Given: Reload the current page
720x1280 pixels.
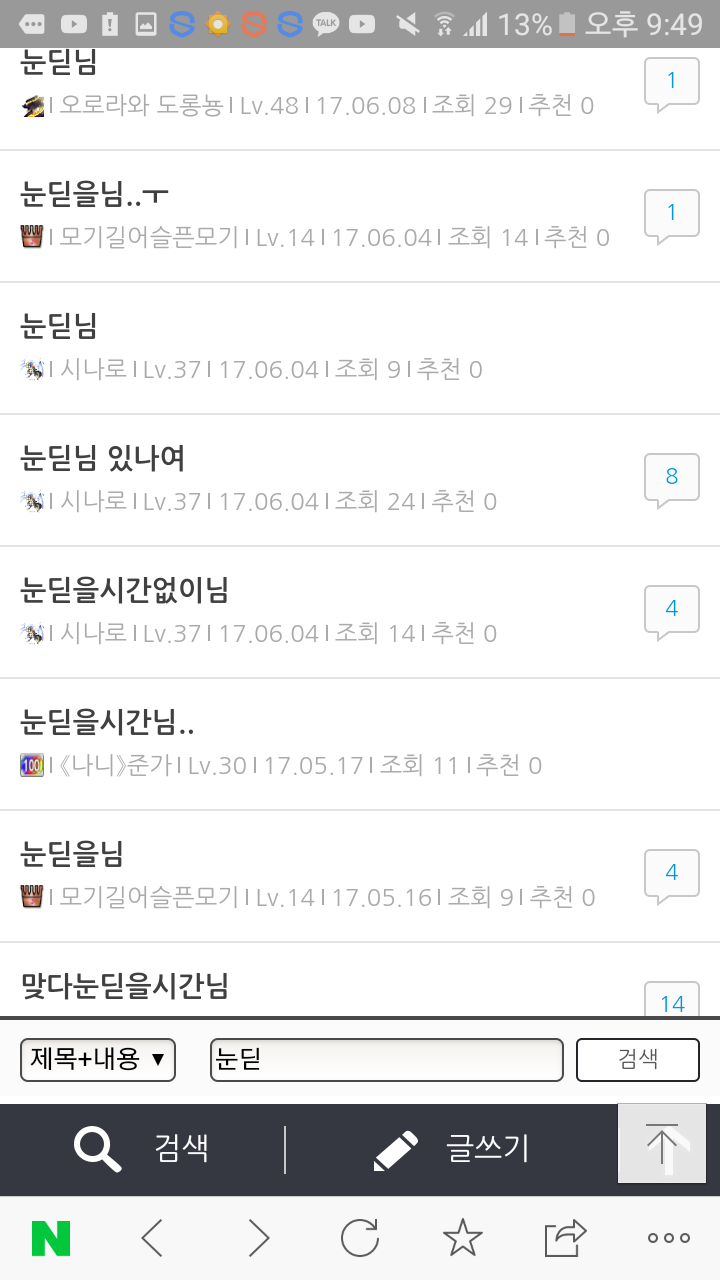Looking at the screenshot, I should click(x=360, y=1238).
